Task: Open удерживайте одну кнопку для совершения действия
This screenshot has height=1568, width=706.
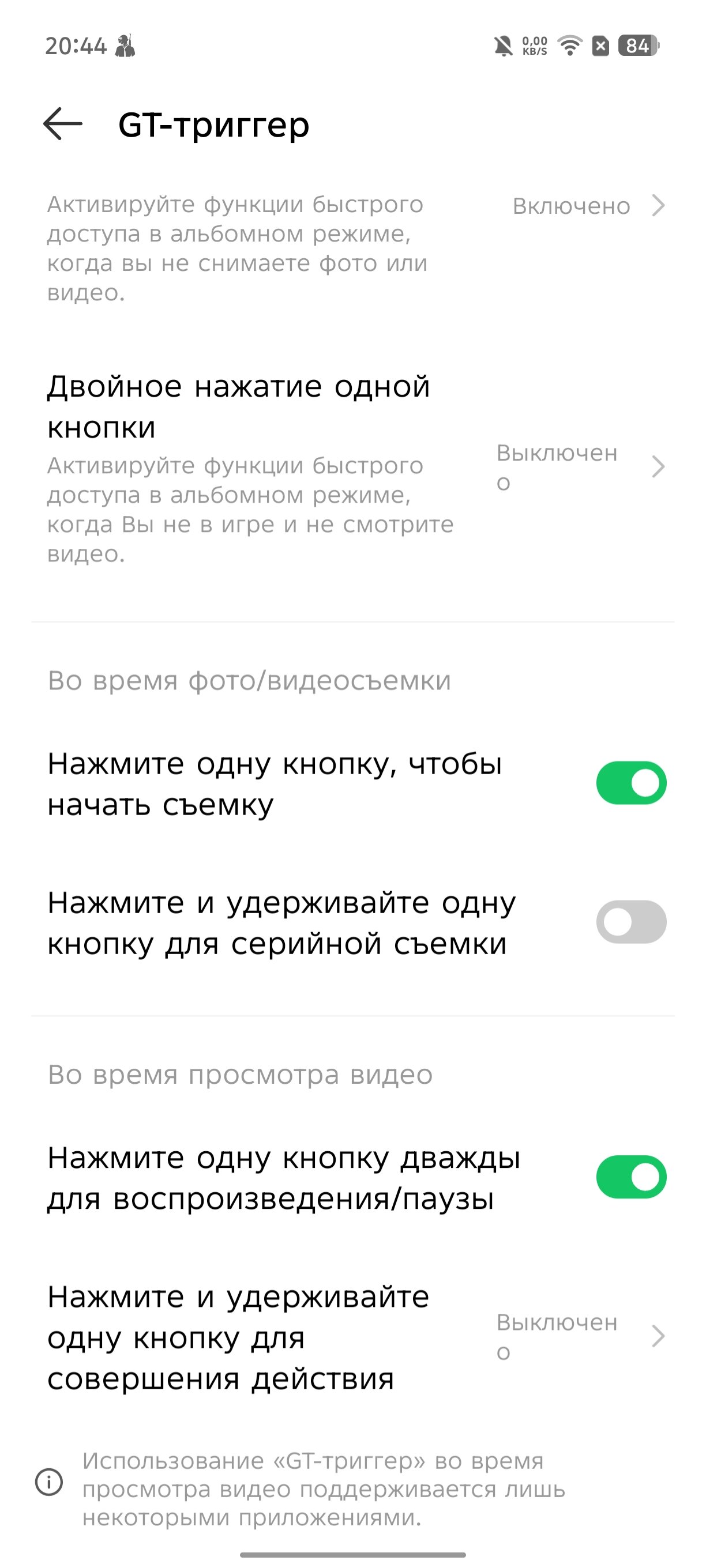Action: coord(352,1337)
